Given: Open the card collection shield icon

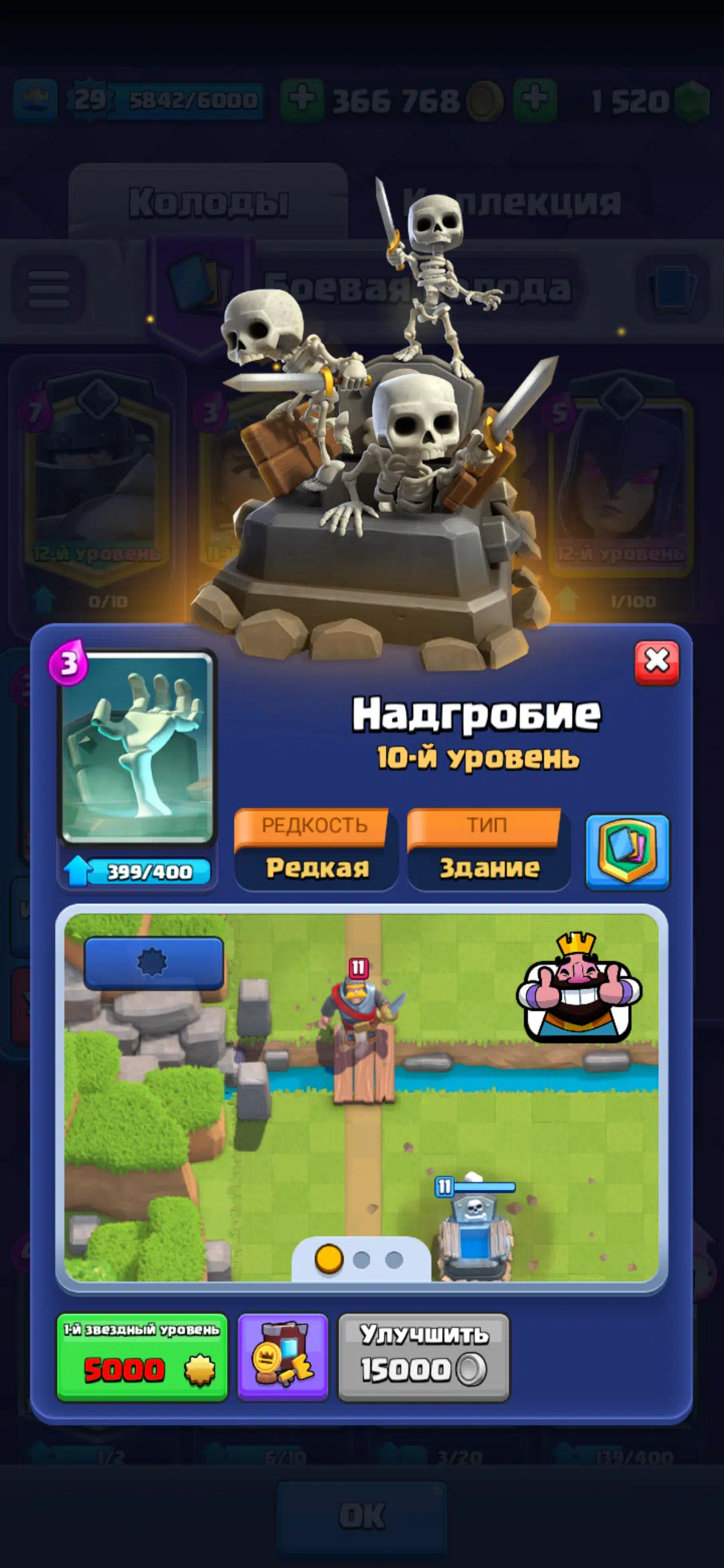Looking at the screenshot, I should click(627, 852).
